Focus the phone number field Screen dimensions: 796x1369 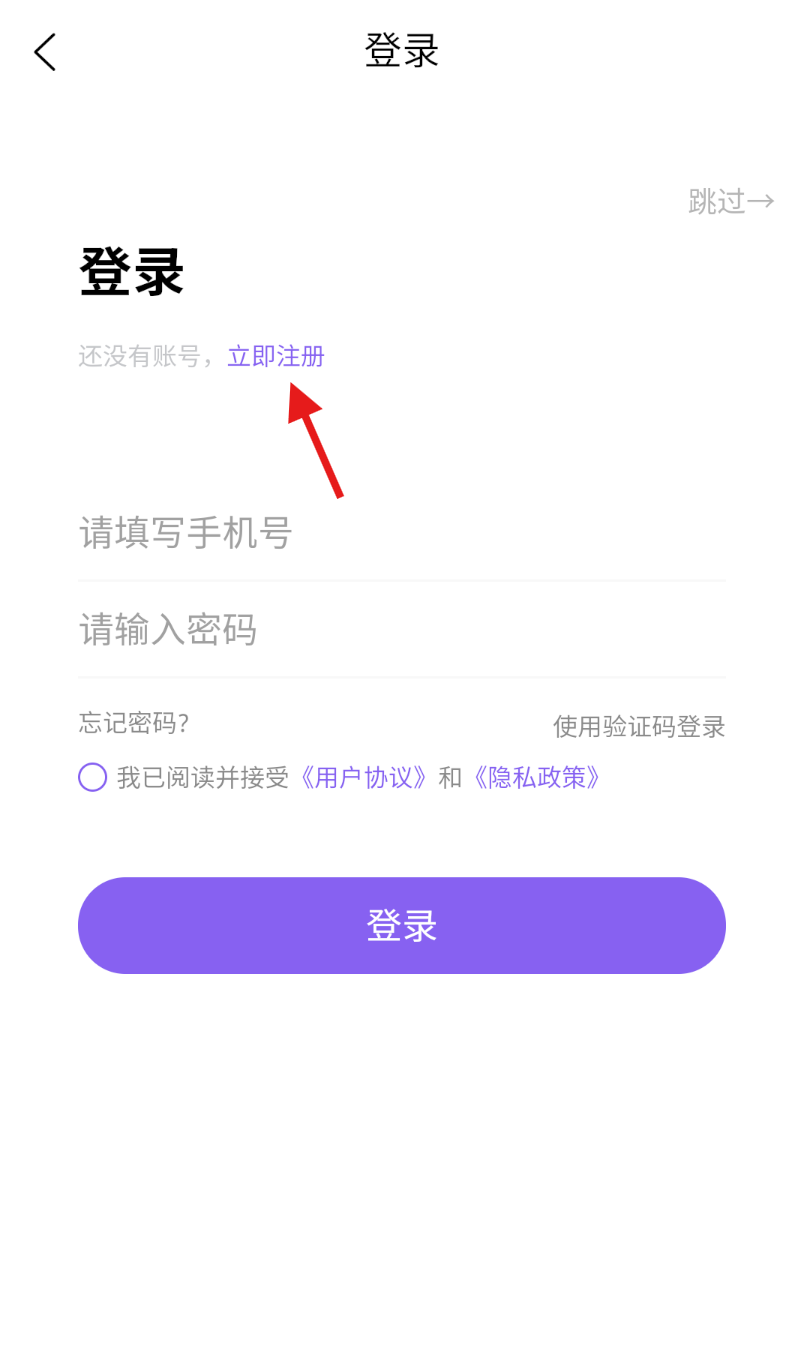pyautogui.click(x=400, y=533)
